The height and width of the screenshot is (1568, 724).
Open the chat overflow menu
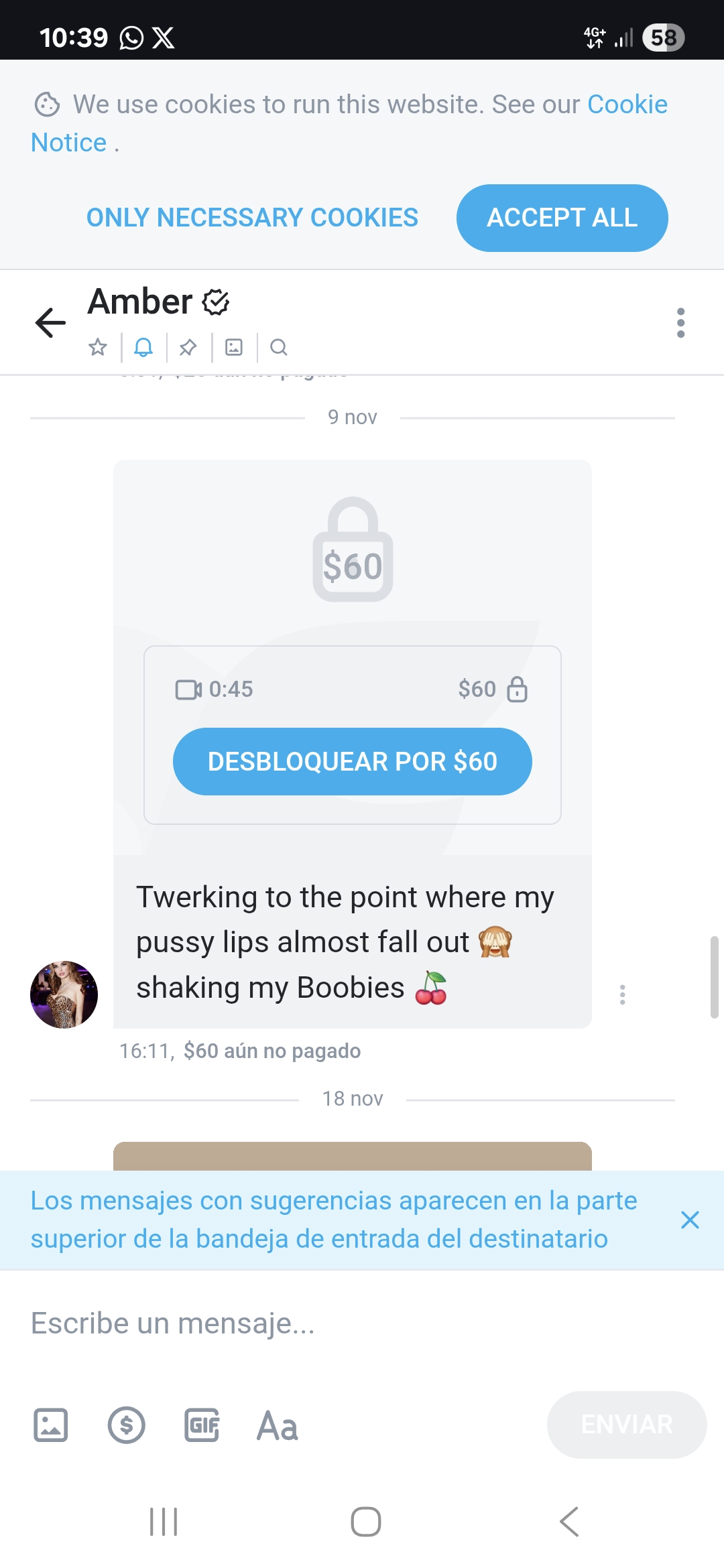pyautogui.click(x=680, y=323)
